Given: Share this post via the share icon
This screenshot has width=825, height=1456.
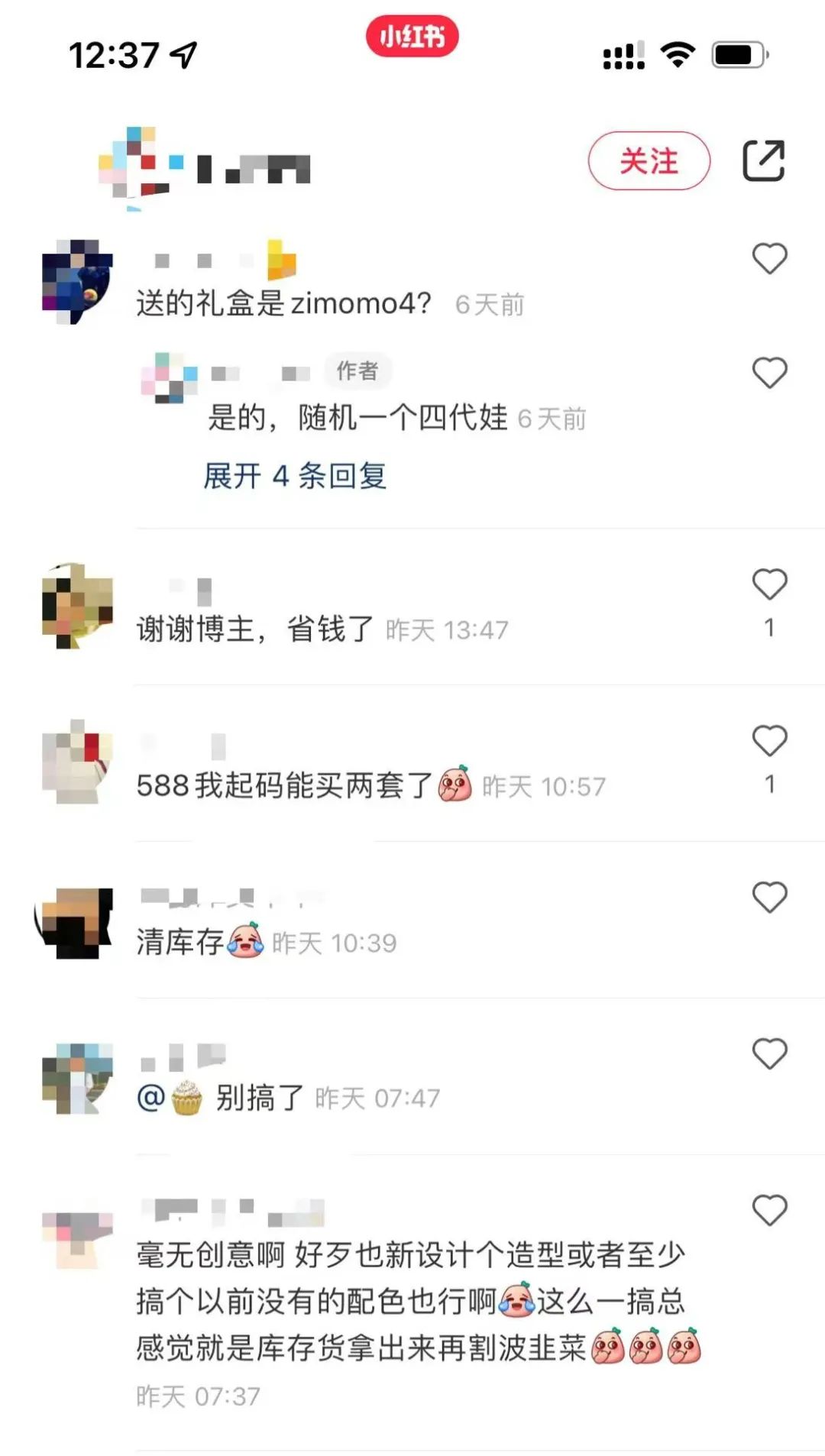Looking at the screenshot, I should point(764,161).
